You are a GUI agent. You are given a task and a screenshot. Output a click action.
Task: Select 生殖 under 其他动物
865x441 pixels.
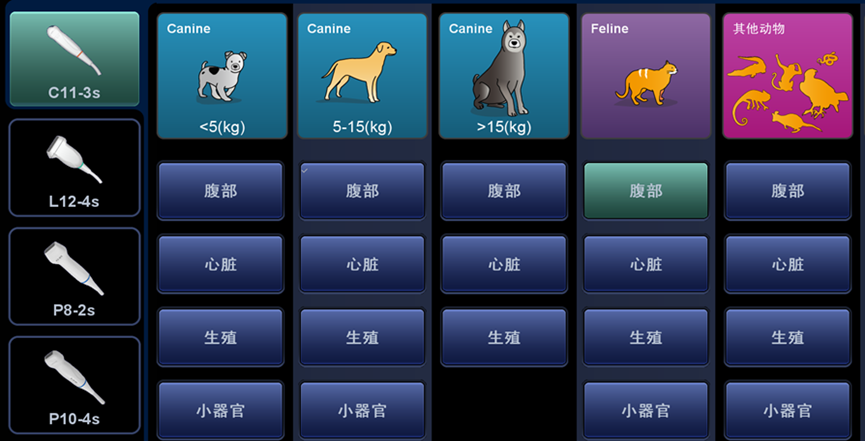pos(787,338)
